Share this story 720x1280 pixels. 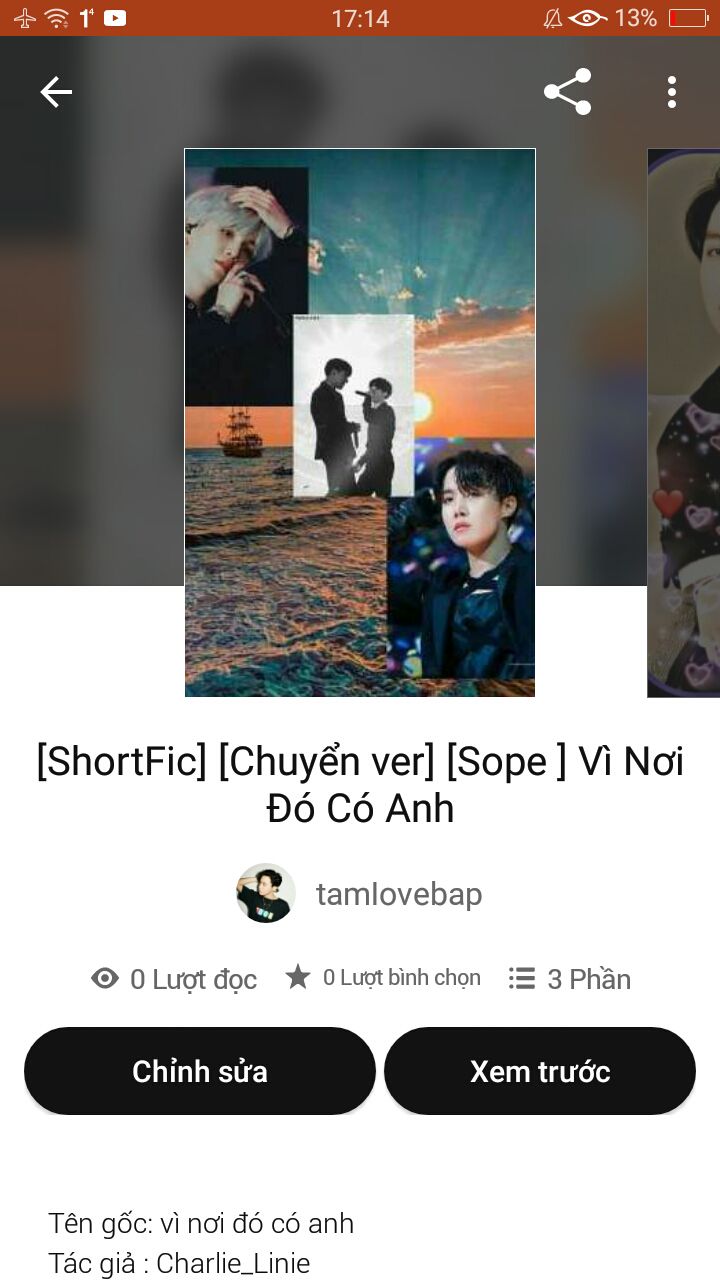[x=567, y=92]
